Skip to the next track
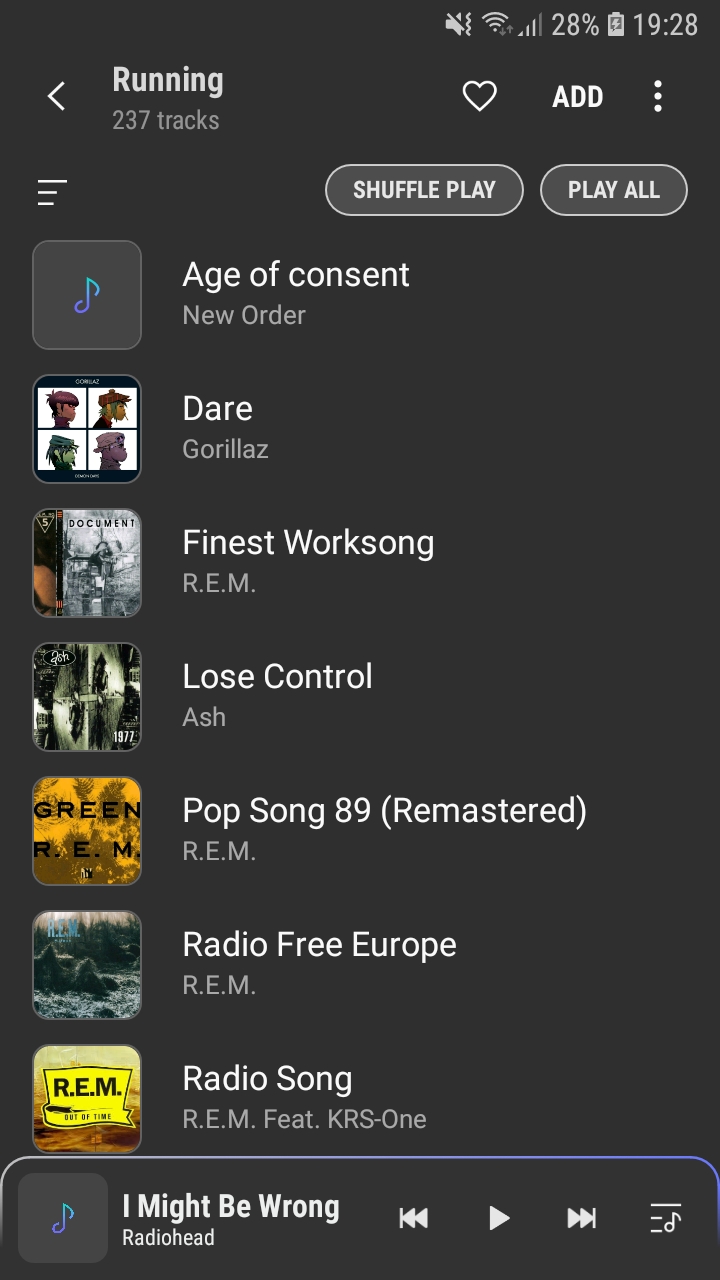This screenshot has width=720, height=1280. click(x=581, y=1217)
